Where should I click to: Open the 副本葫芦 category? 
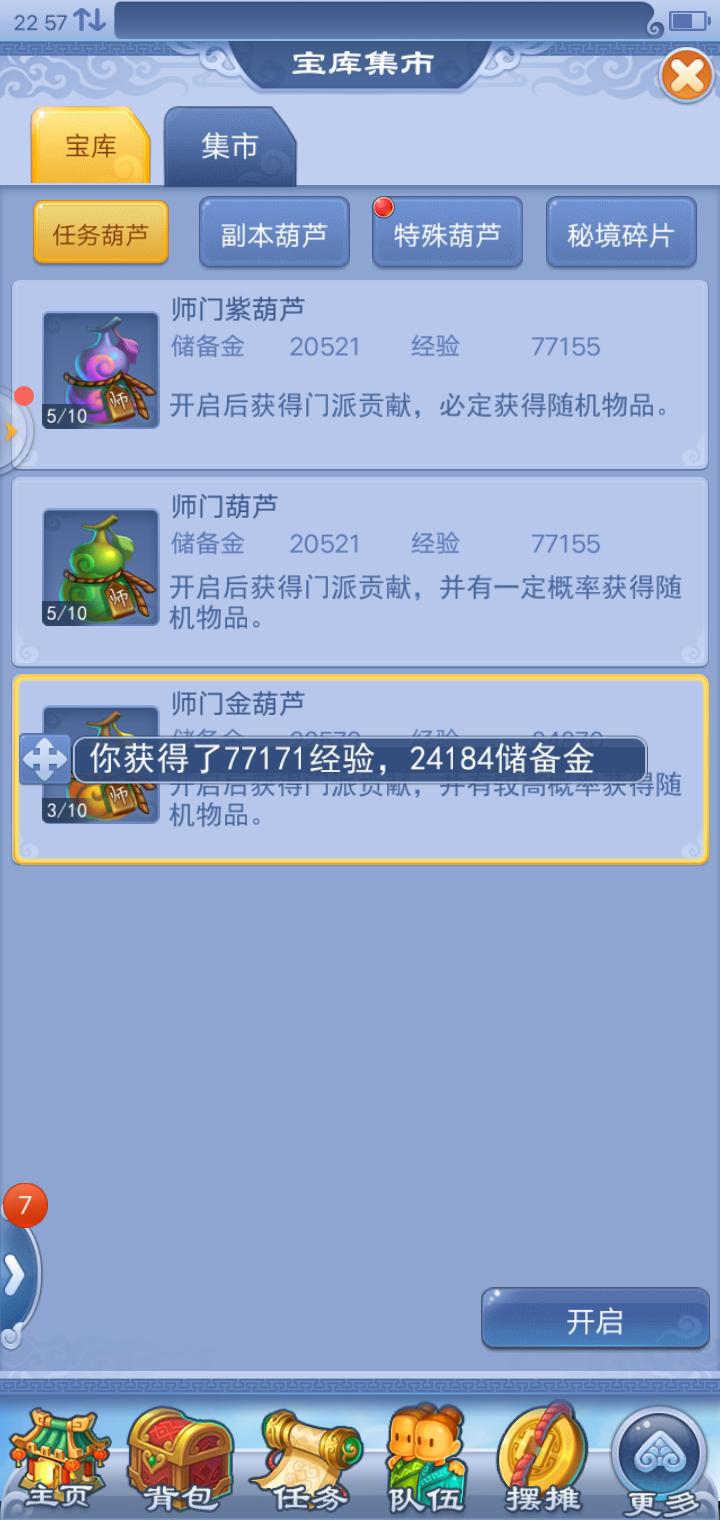274,234
